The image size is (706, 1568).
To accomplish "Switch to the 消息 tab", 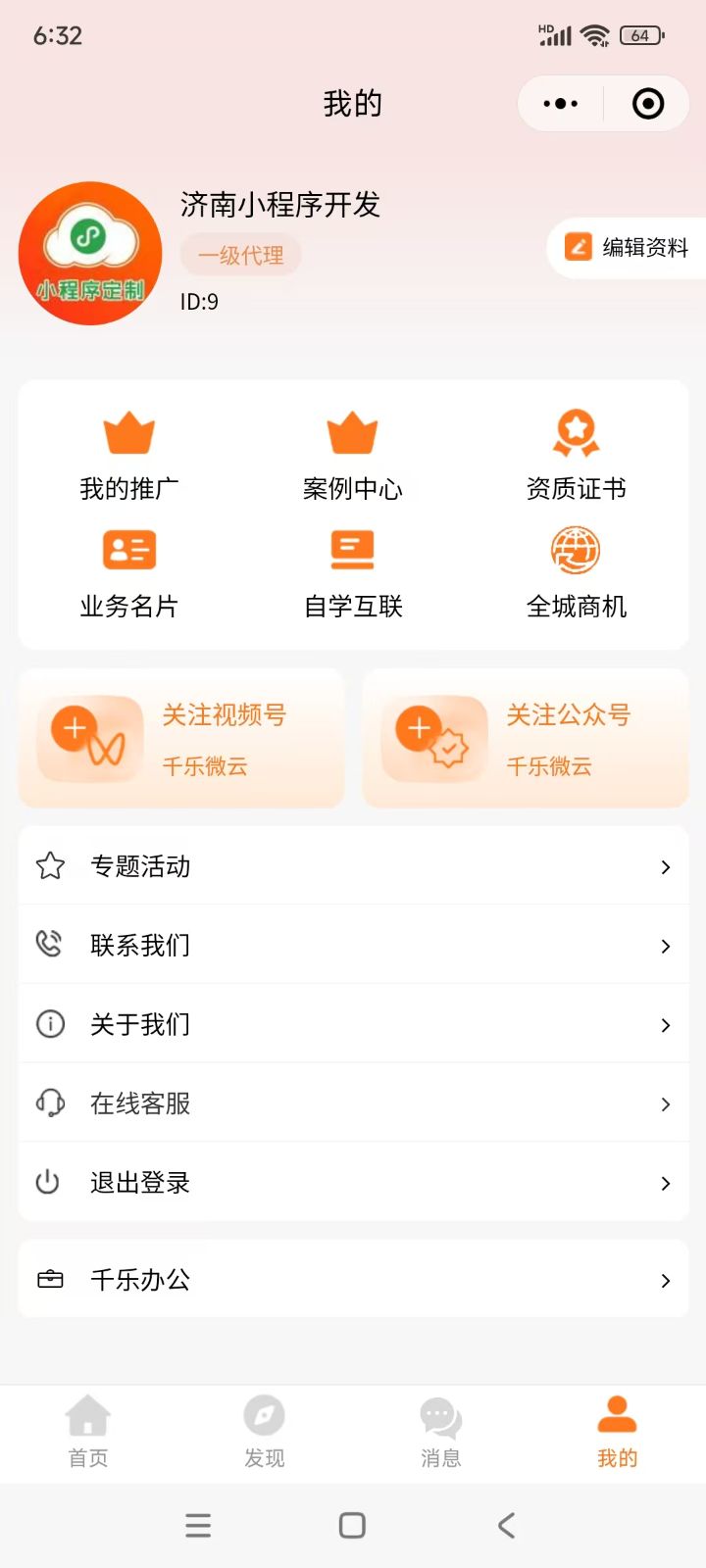I will [x=441, y=1433].
